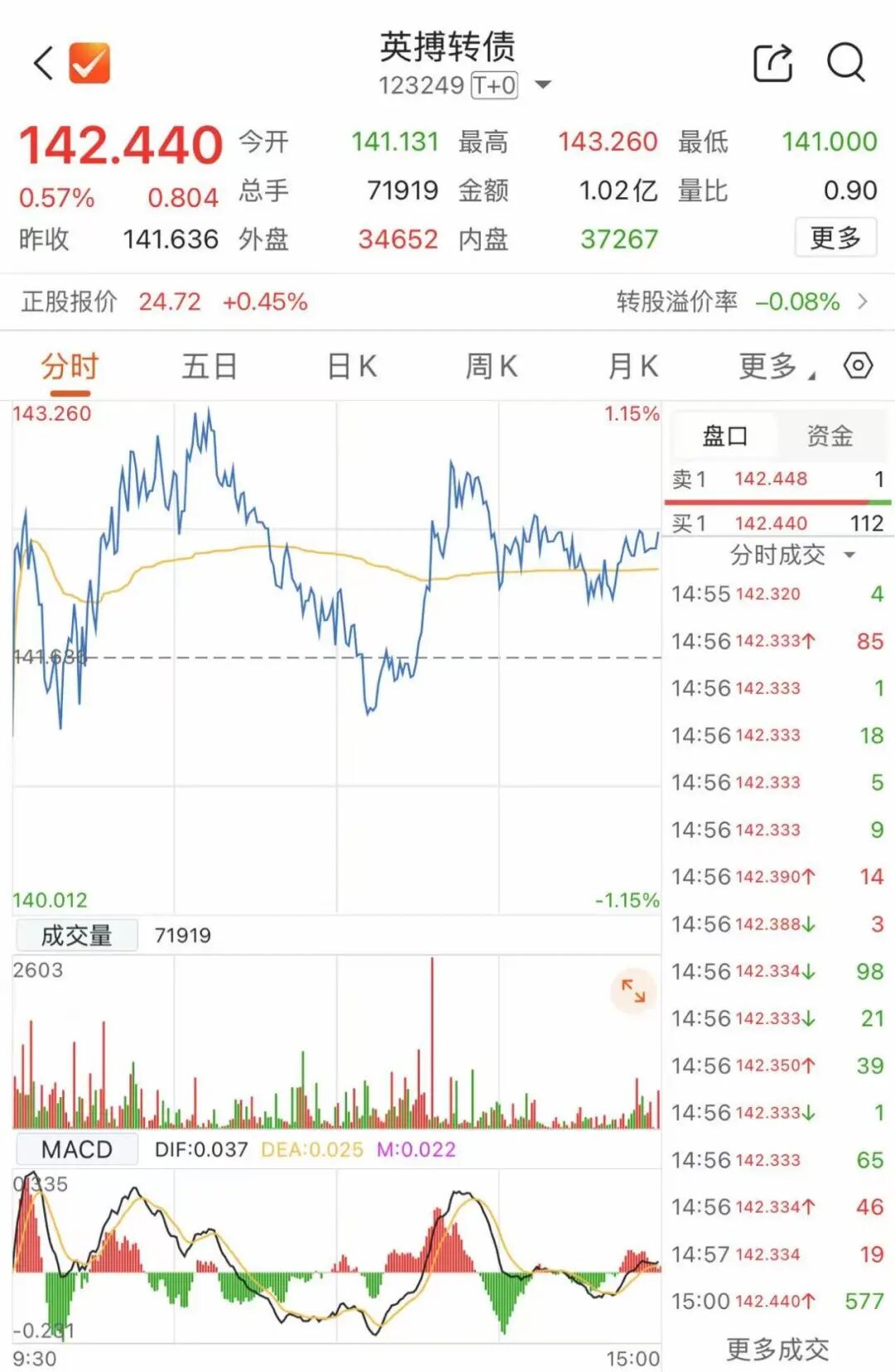
Task: Open 更多成交 for more trades
Action: tap(777, 1350)
